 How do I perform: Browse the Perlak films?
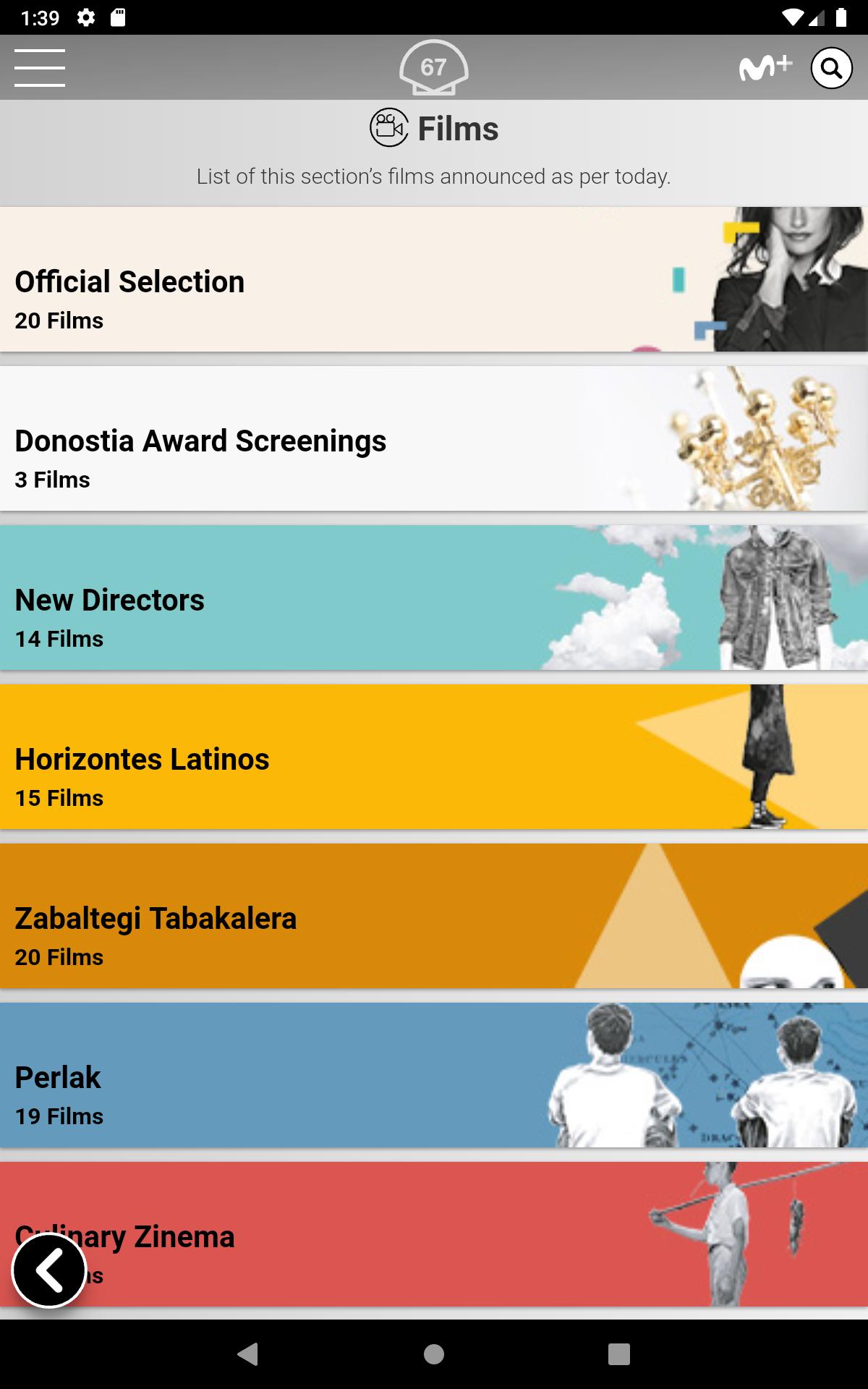click(434, 1076)
